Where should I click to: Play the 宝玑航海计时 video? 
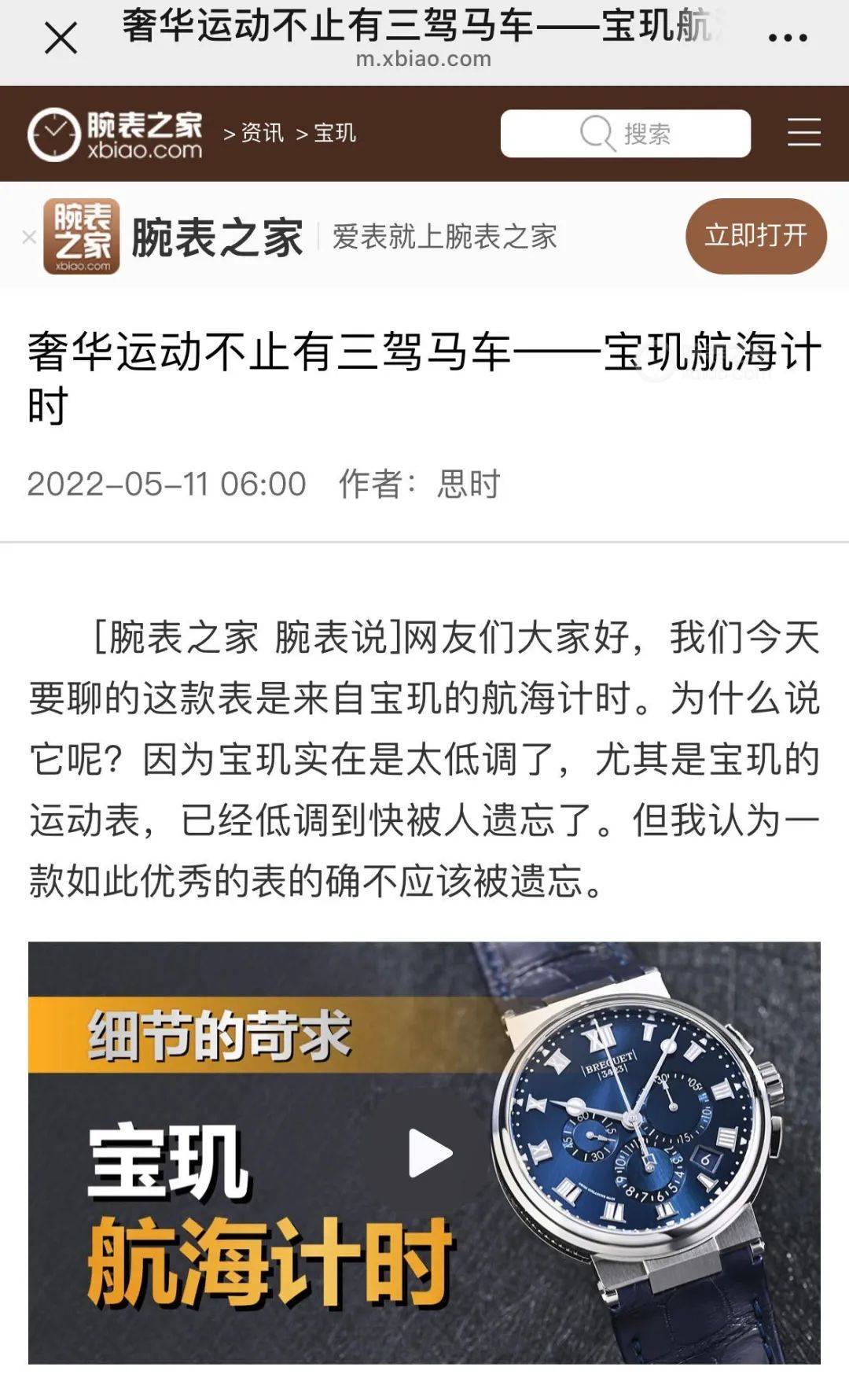[429, 1154]
